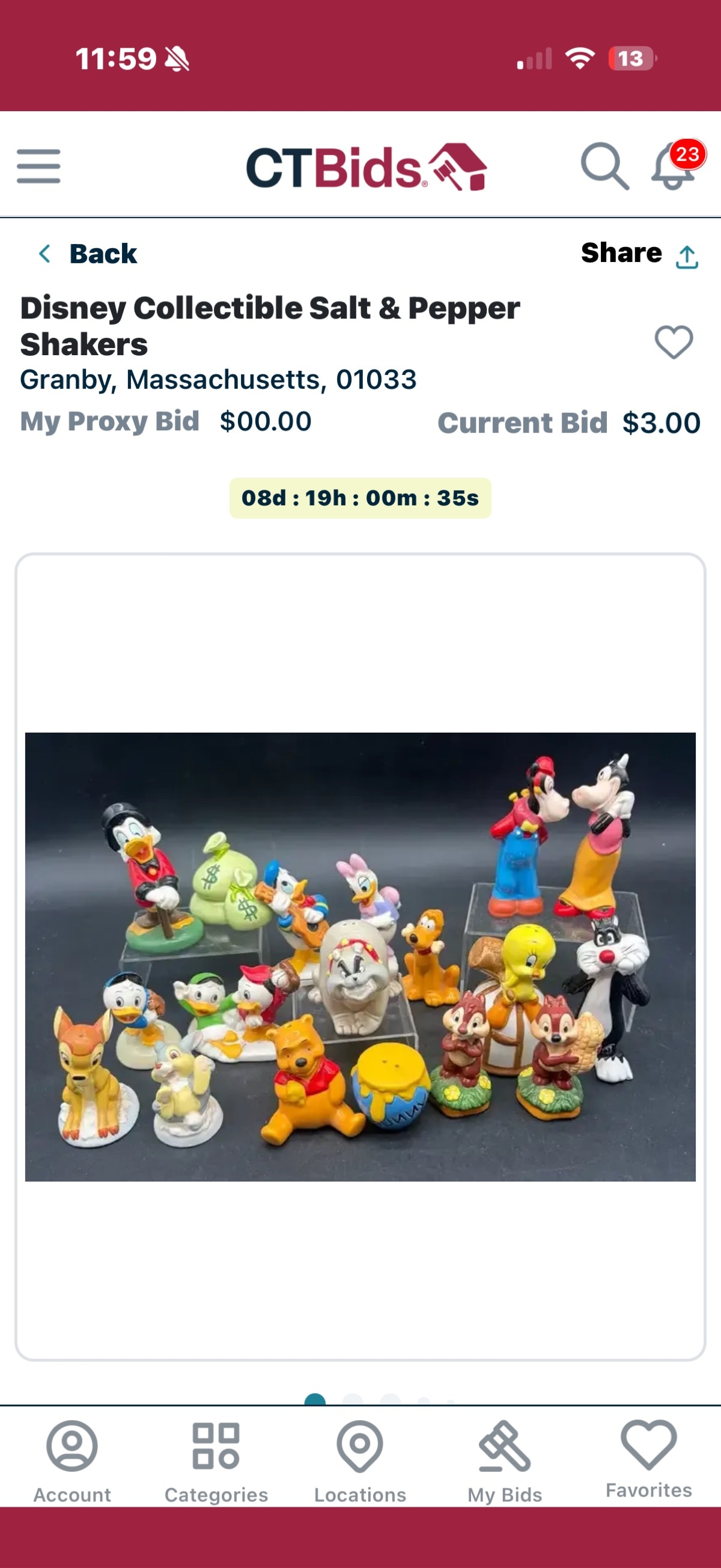Screen dimensions: 721x1568
Task: Open the search magnifier
Action: pyautogui.click(x=604, y=165)
